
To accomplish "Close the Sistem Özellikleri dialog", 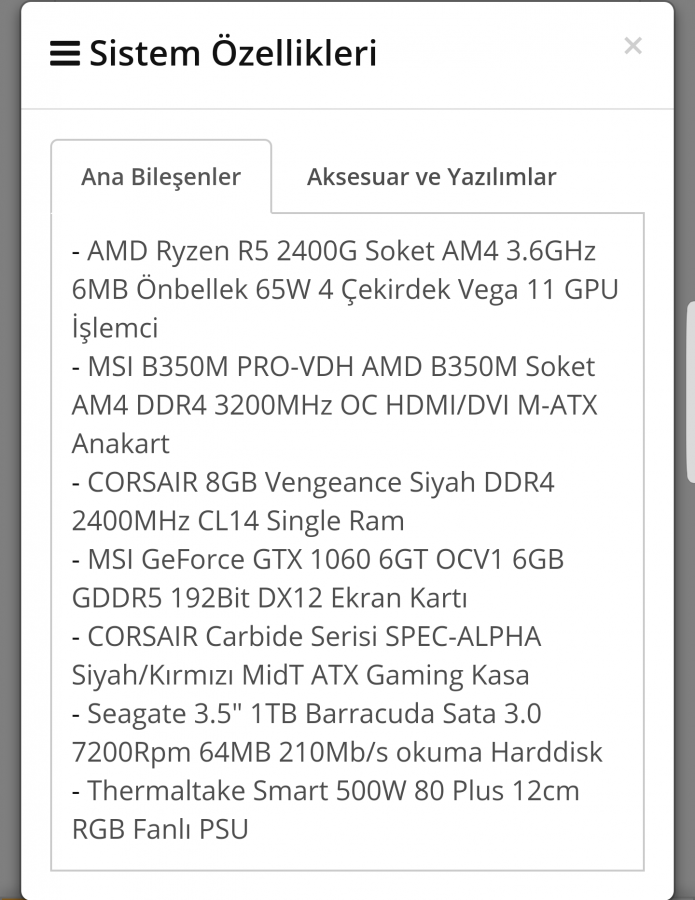I will click(632, 46).
